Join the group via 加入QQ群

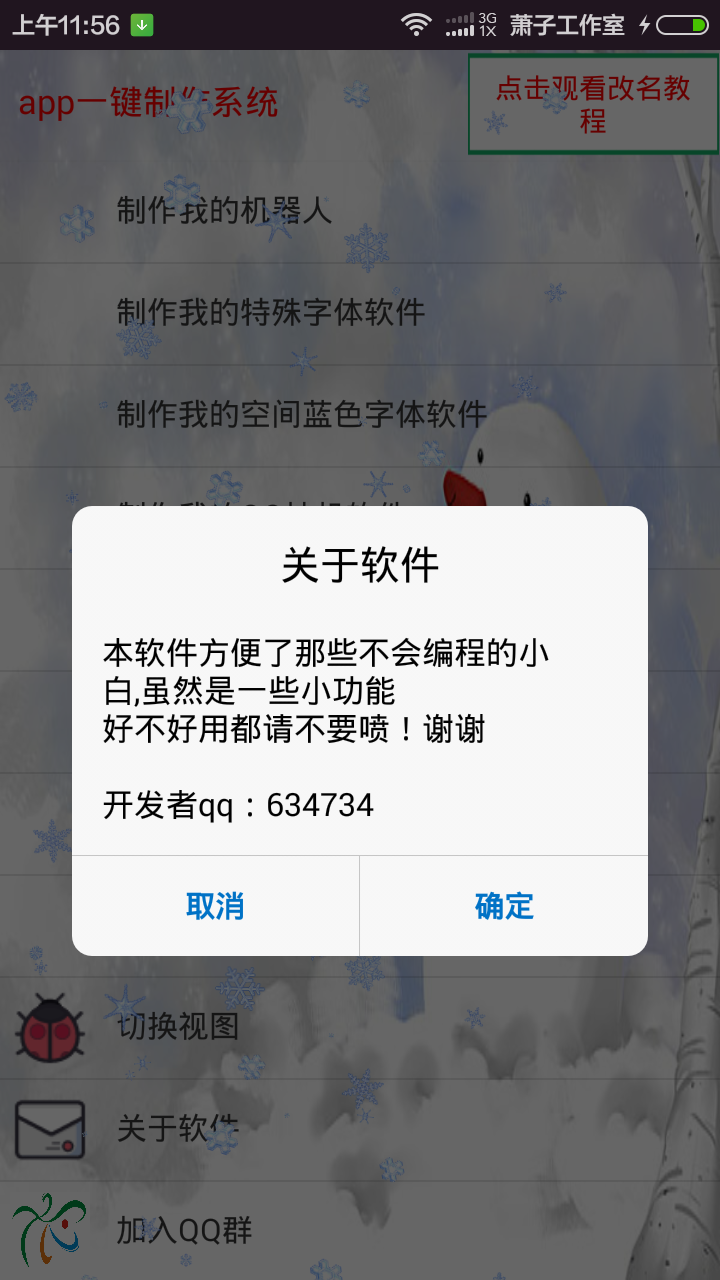[x=184, y=1230]
